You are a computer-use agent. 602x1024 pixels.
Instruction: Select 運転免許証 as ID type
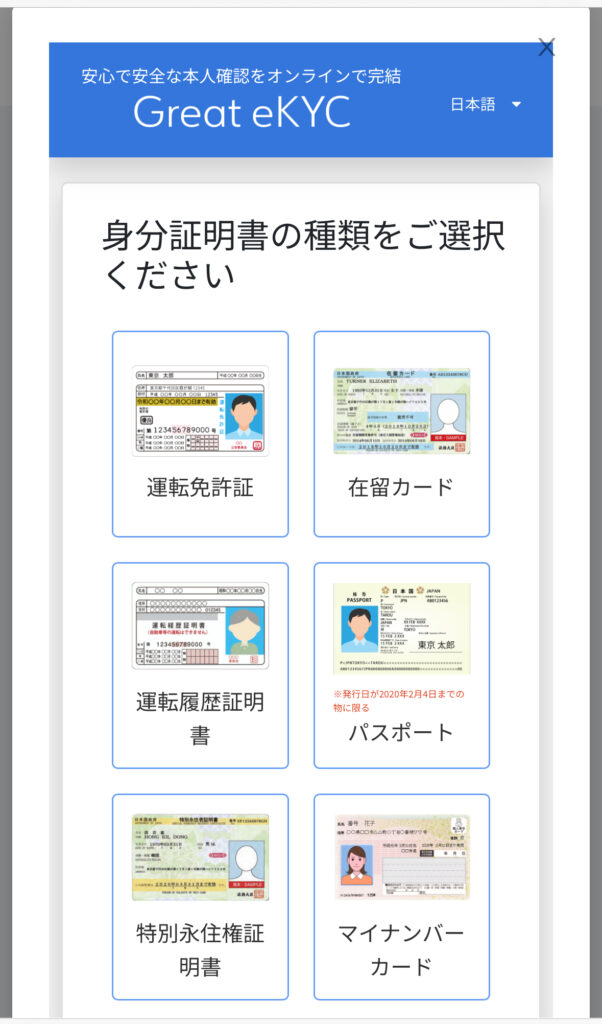point(200,434)
